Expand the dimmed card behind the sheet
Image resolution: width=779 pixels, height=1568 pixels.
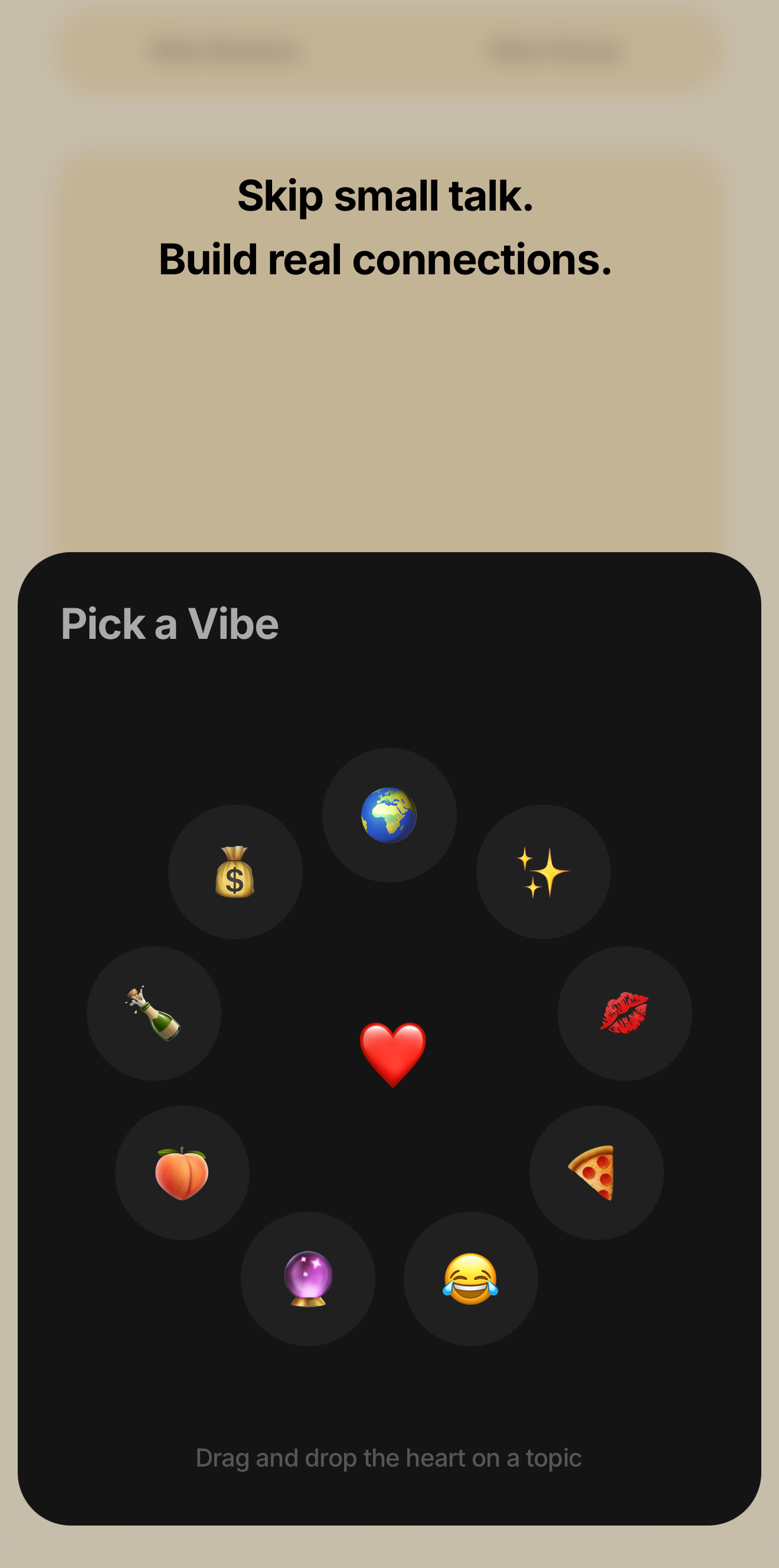[388, 365]
